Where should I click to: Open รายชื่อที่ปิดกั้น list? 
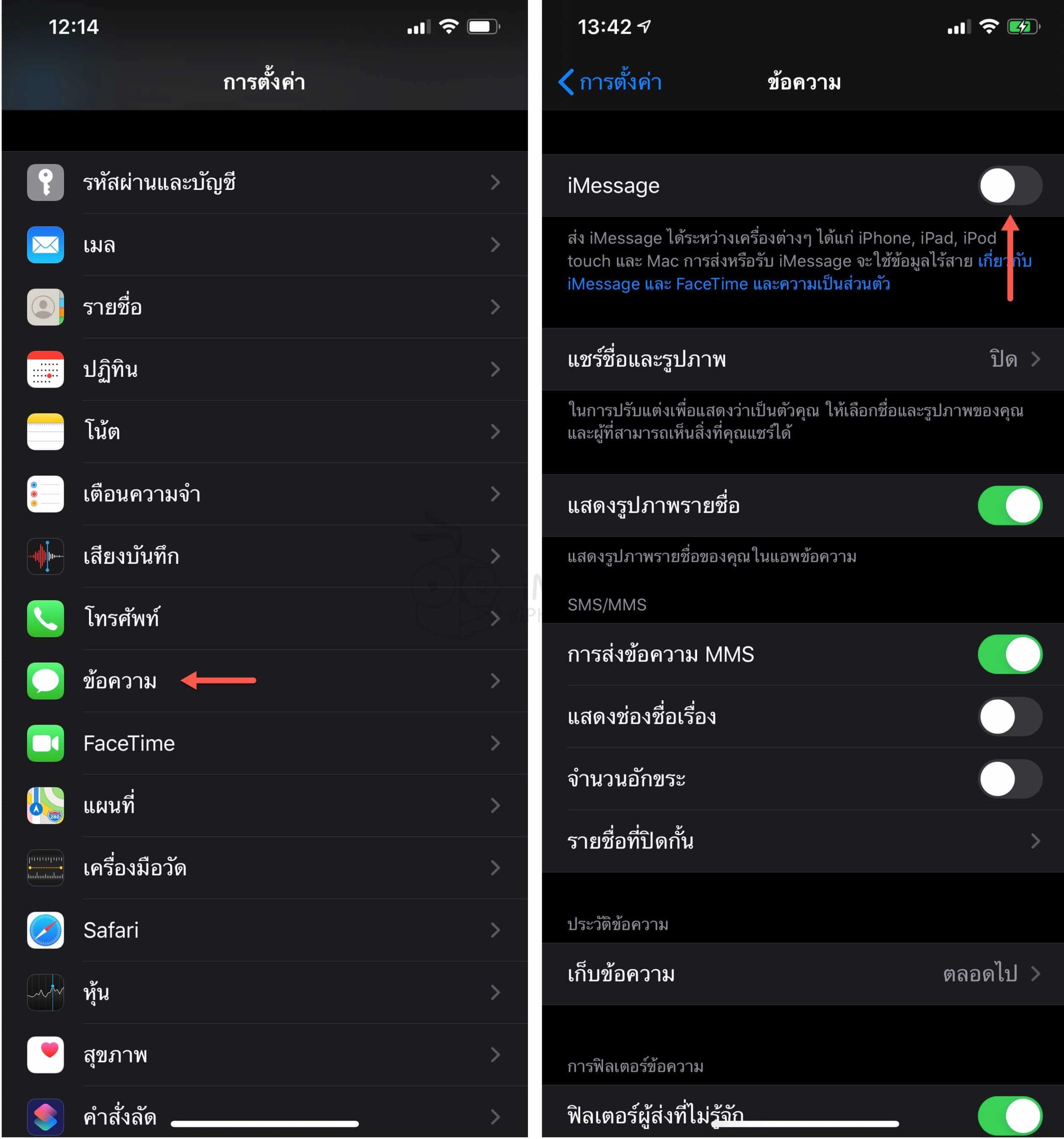(x=802, y=841)
